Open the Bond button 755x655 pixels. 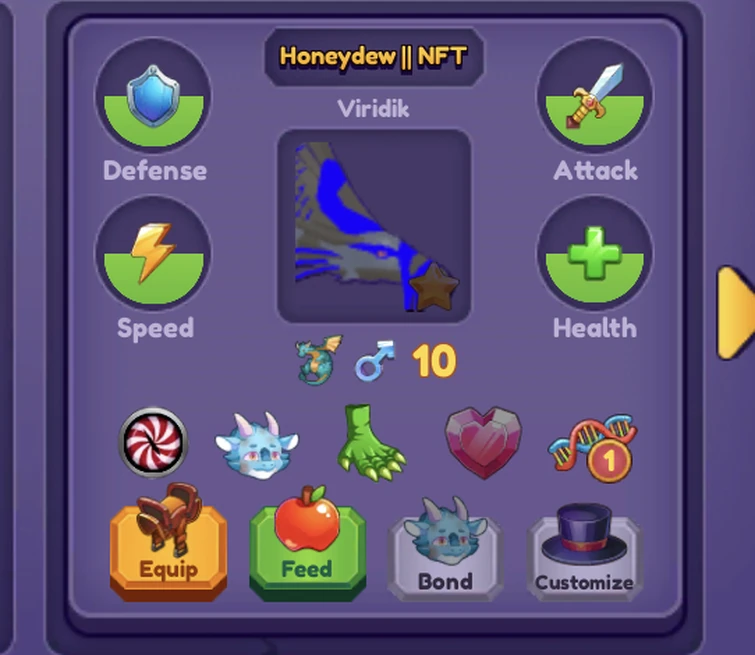coord(445,552)
